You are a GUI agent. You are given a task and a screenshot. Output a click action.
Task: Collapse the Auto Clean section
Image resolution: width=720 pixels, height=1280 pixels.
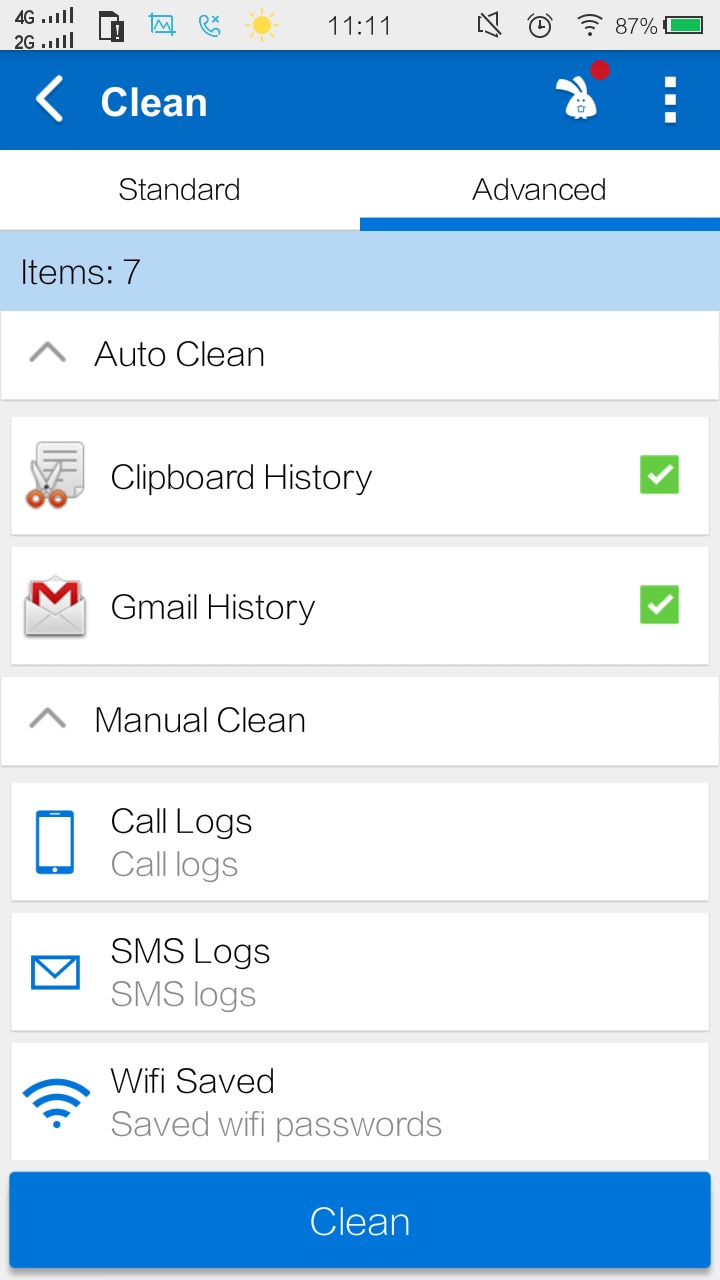pyautogui.click(x=360, y=355)
